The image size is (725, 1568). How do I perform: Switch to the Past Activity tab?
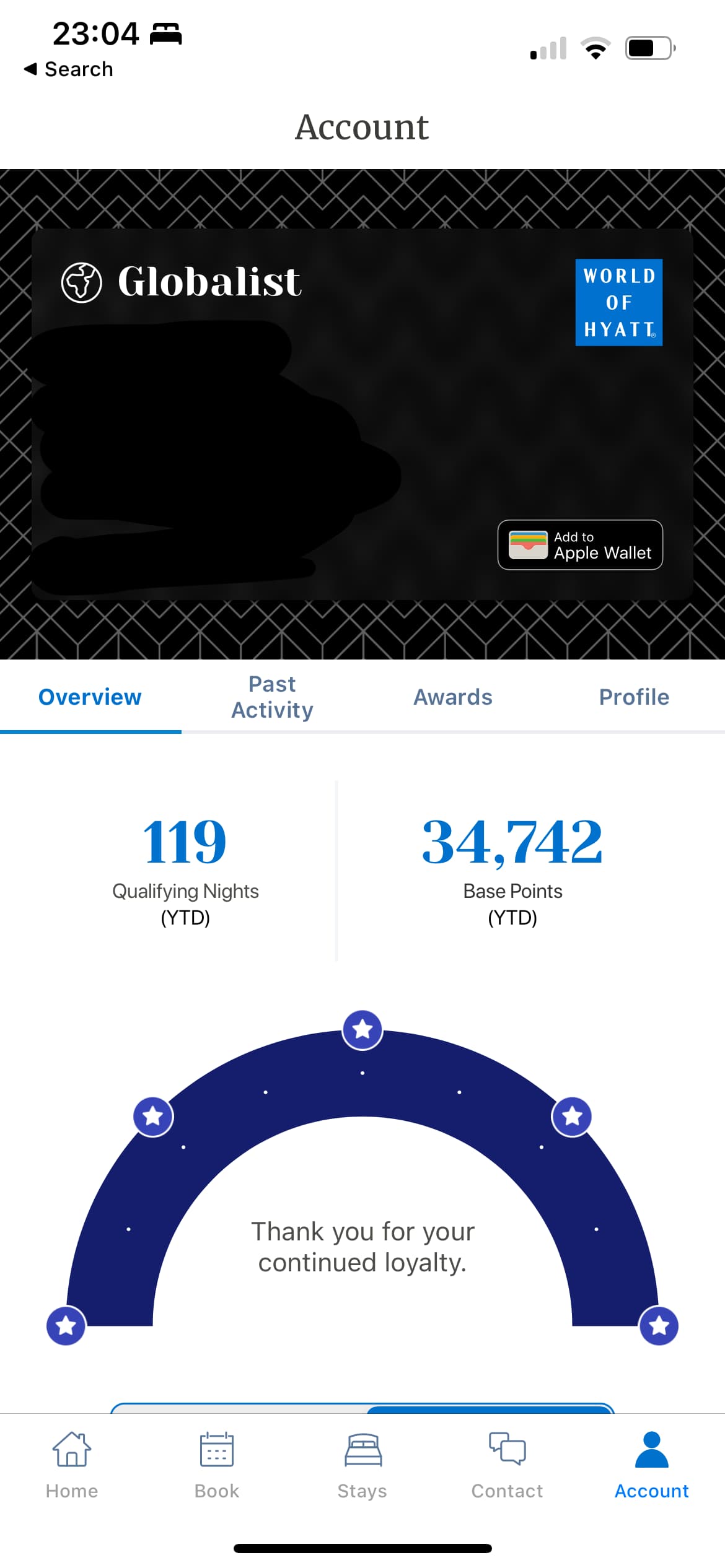[272, 697]
